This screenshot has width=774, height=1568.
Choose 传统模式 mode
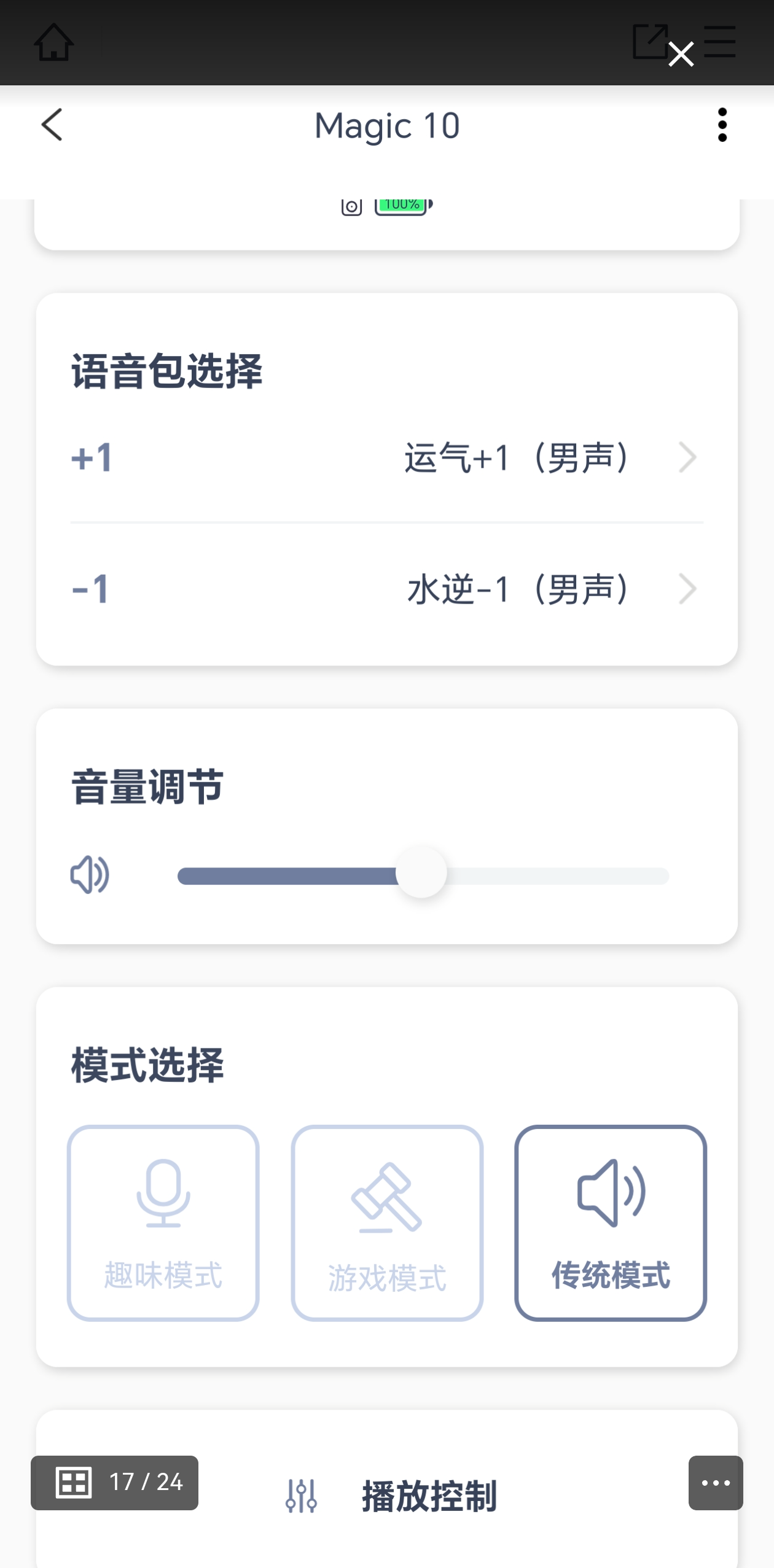(611, 1222)
